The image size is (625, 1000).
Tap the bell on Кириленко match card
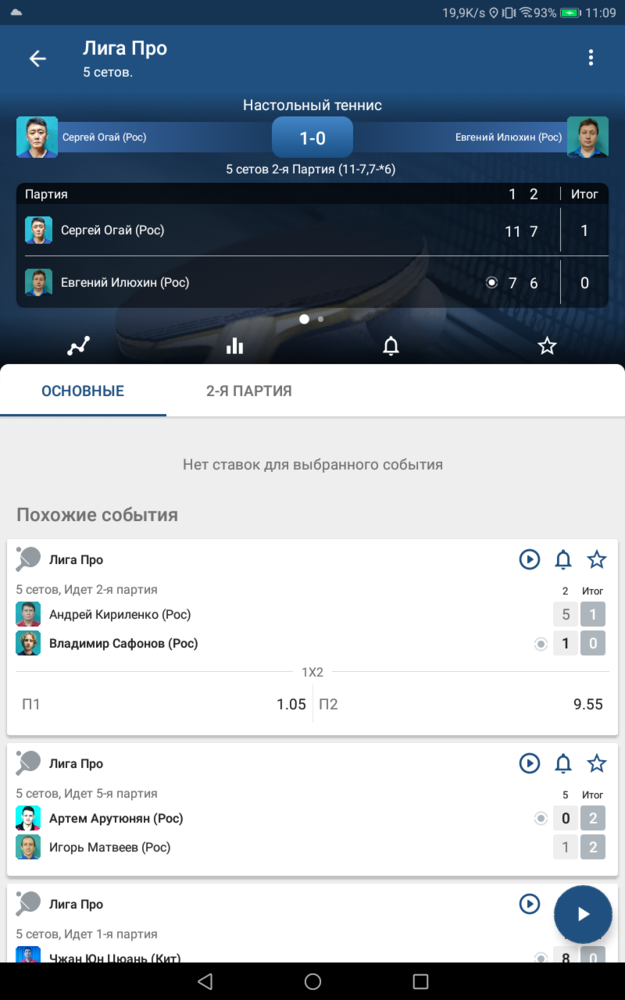point(563,559)
